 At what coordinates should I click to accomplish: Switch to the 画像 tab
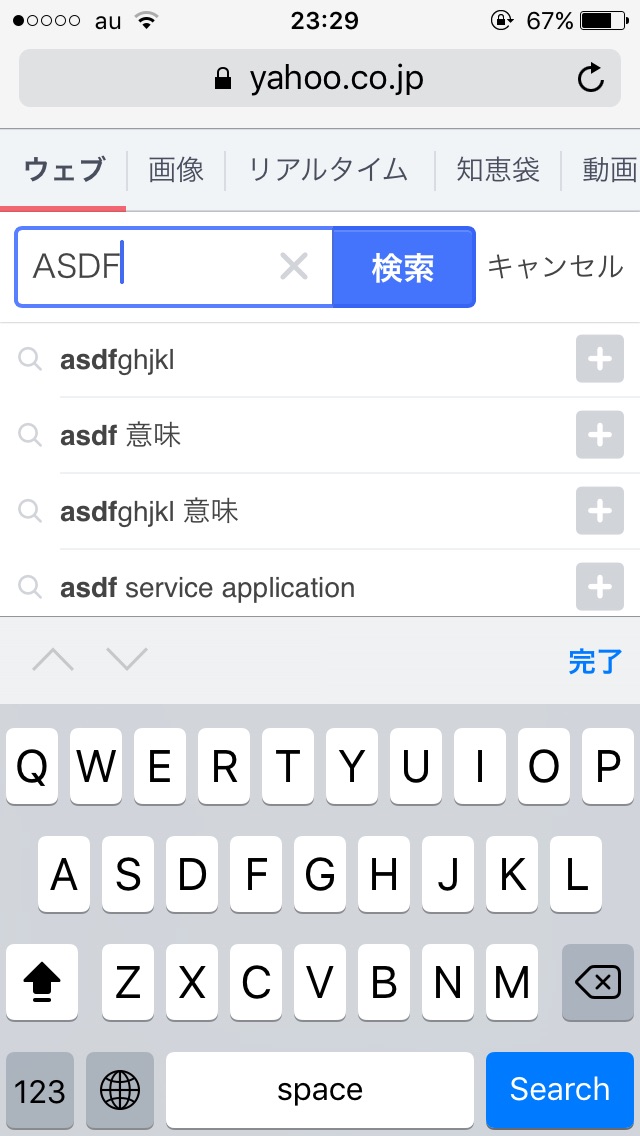tap(176, 170)
